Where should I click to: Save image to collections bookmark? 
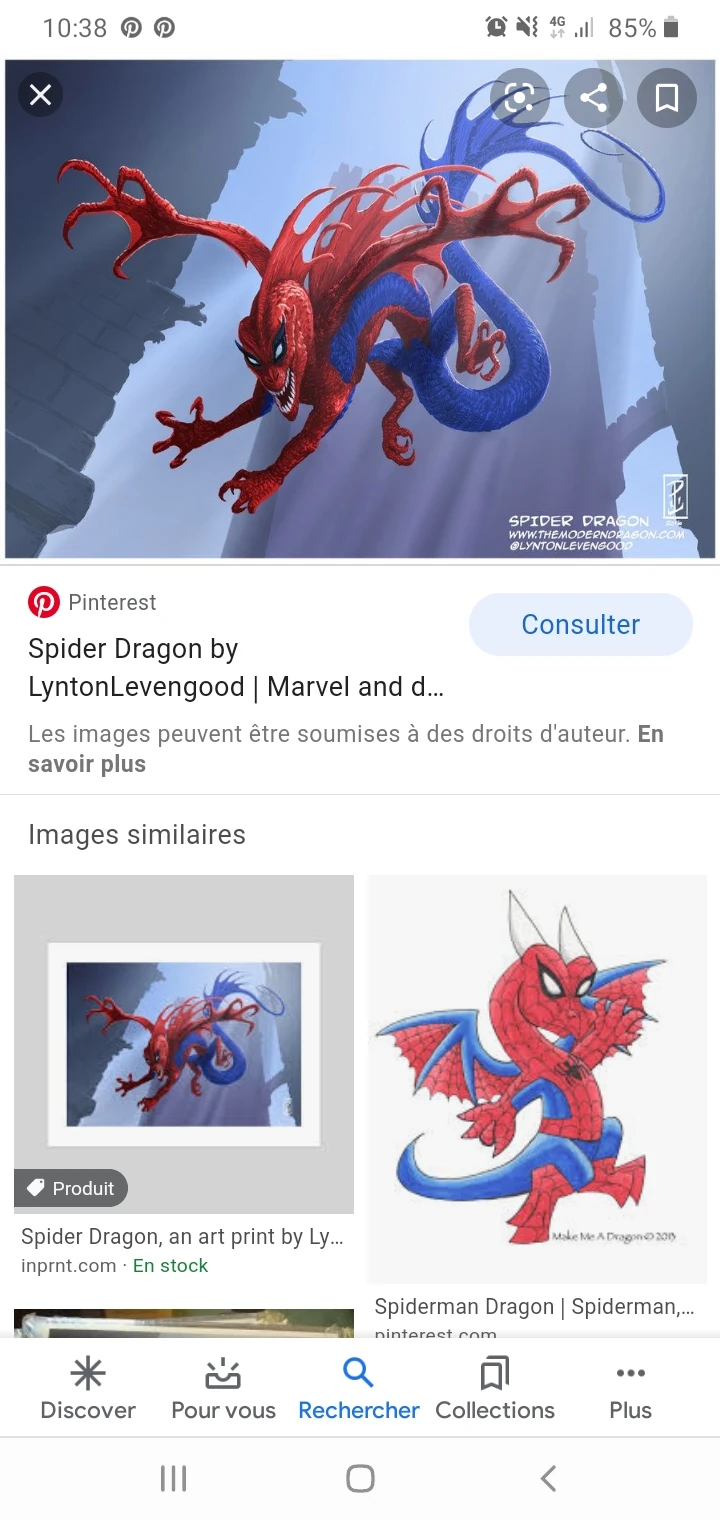point(666,97)
